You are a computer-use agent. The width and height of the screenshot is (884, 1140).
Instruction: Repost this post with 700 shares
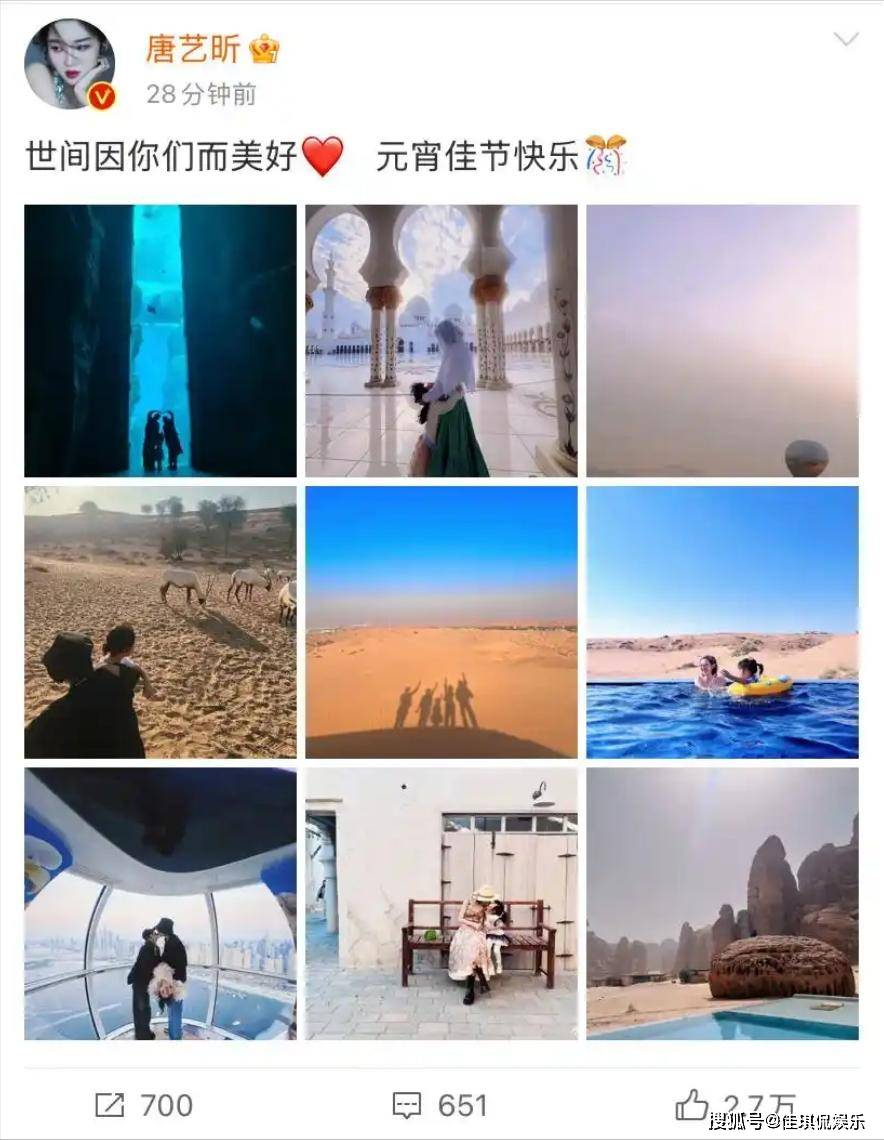point(144,1105)
